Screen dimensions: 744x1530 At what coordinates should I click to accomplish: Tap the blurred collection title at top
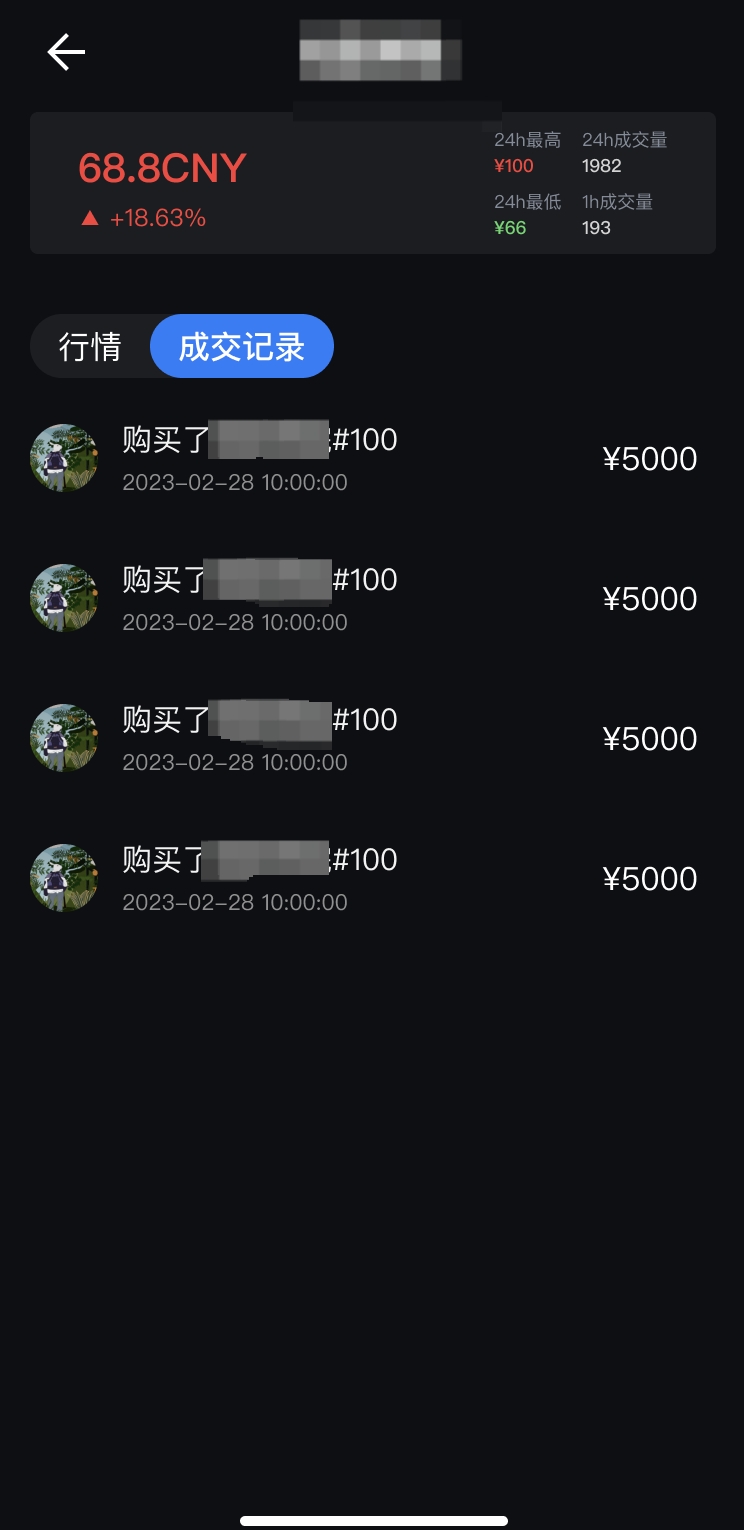380,51
